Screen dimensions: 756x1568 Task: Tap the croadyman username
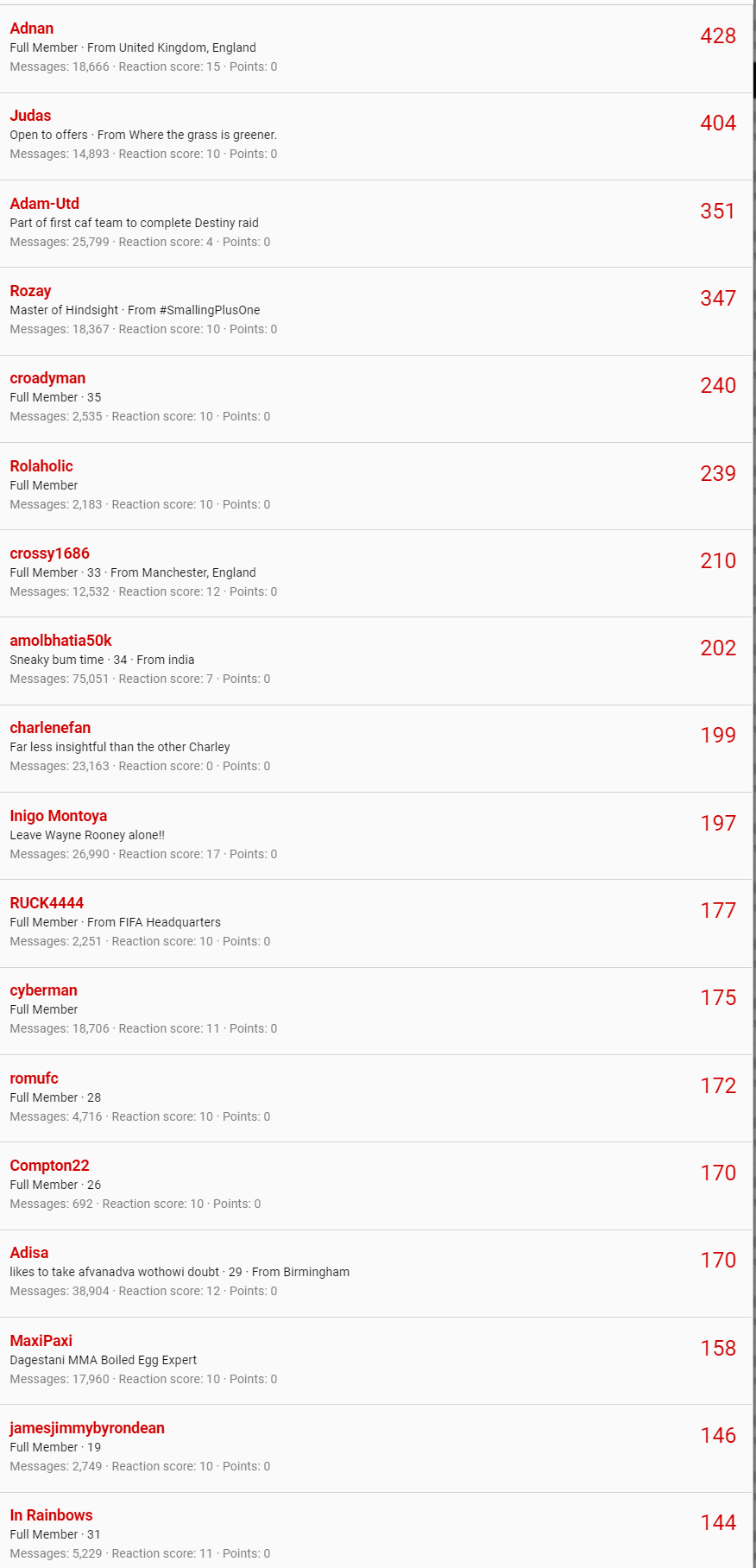(47, 378)
